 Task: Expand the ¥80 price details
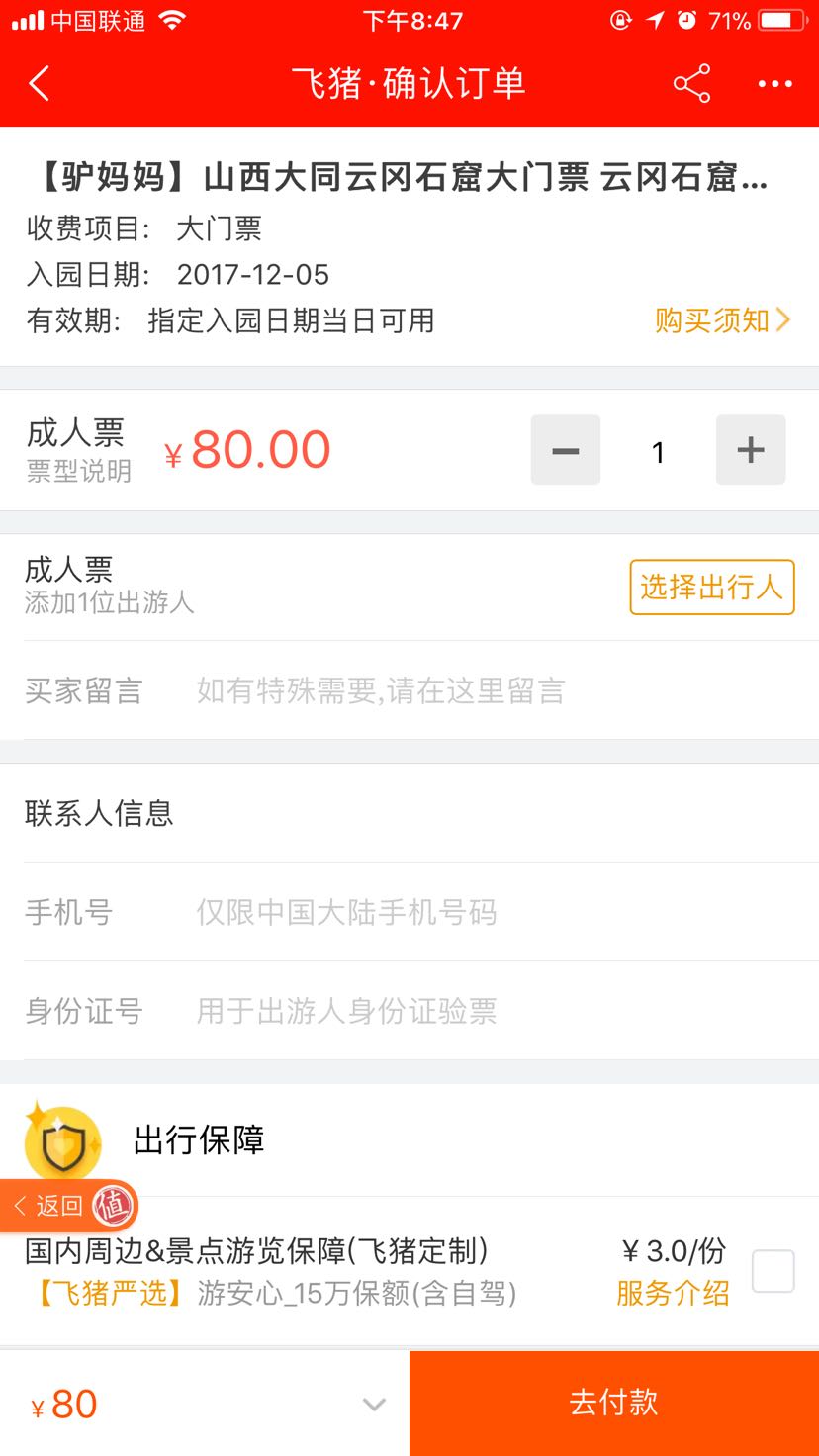pyautogui.click(x=373, y=1405)
